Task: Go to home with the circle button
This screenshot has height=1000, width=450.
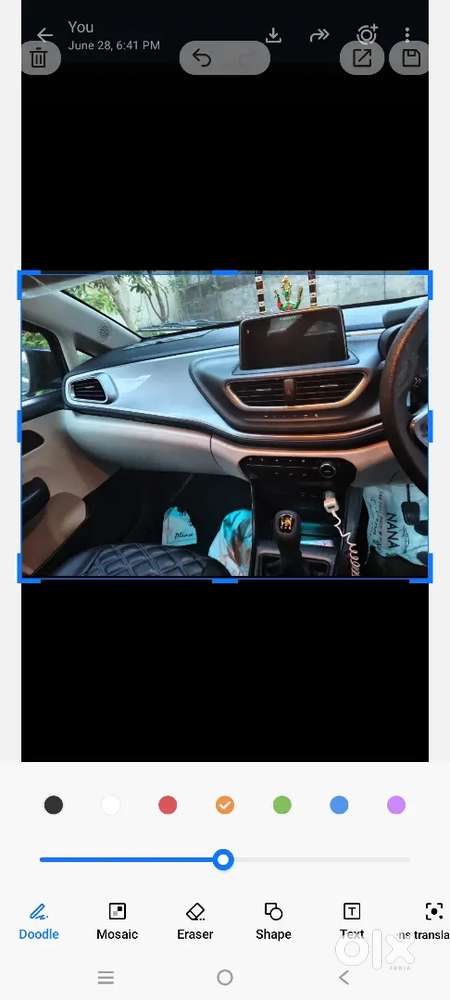Action: [224, 977]
